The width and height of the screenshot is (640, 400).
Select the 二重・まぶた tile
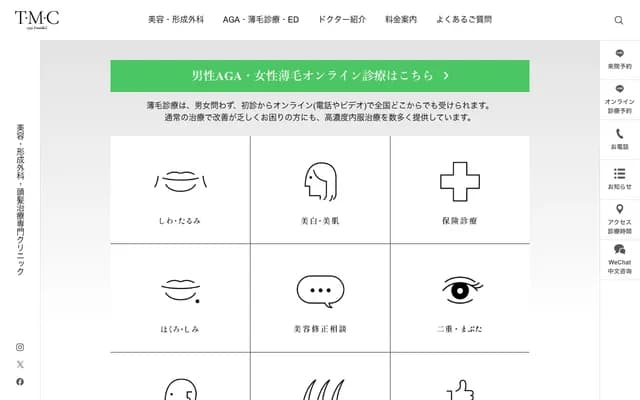pyautogui.click(x=459, y=297)
